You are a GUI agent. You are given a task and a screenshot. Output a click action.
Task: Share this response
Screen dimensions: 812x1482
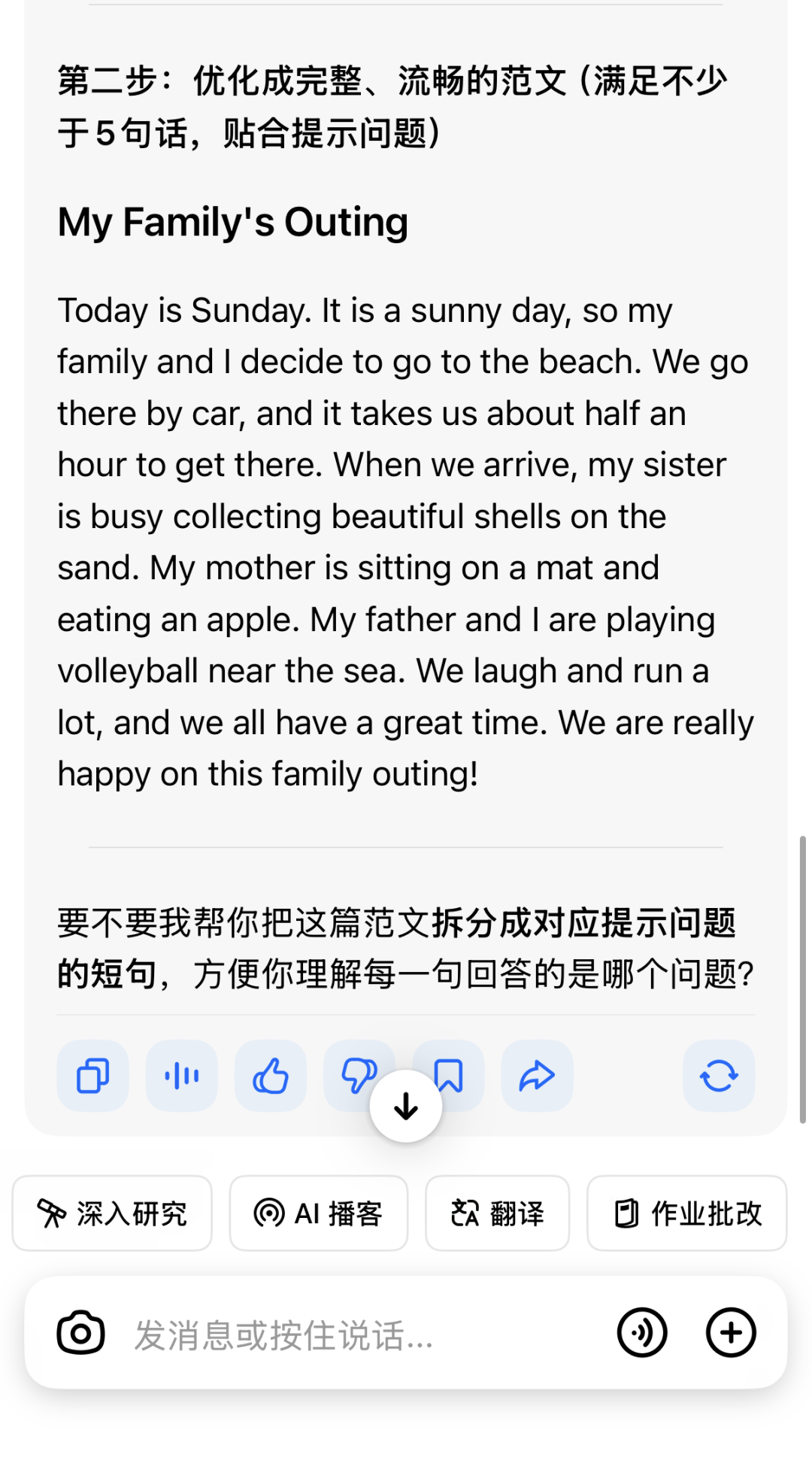pos(537,1076)
